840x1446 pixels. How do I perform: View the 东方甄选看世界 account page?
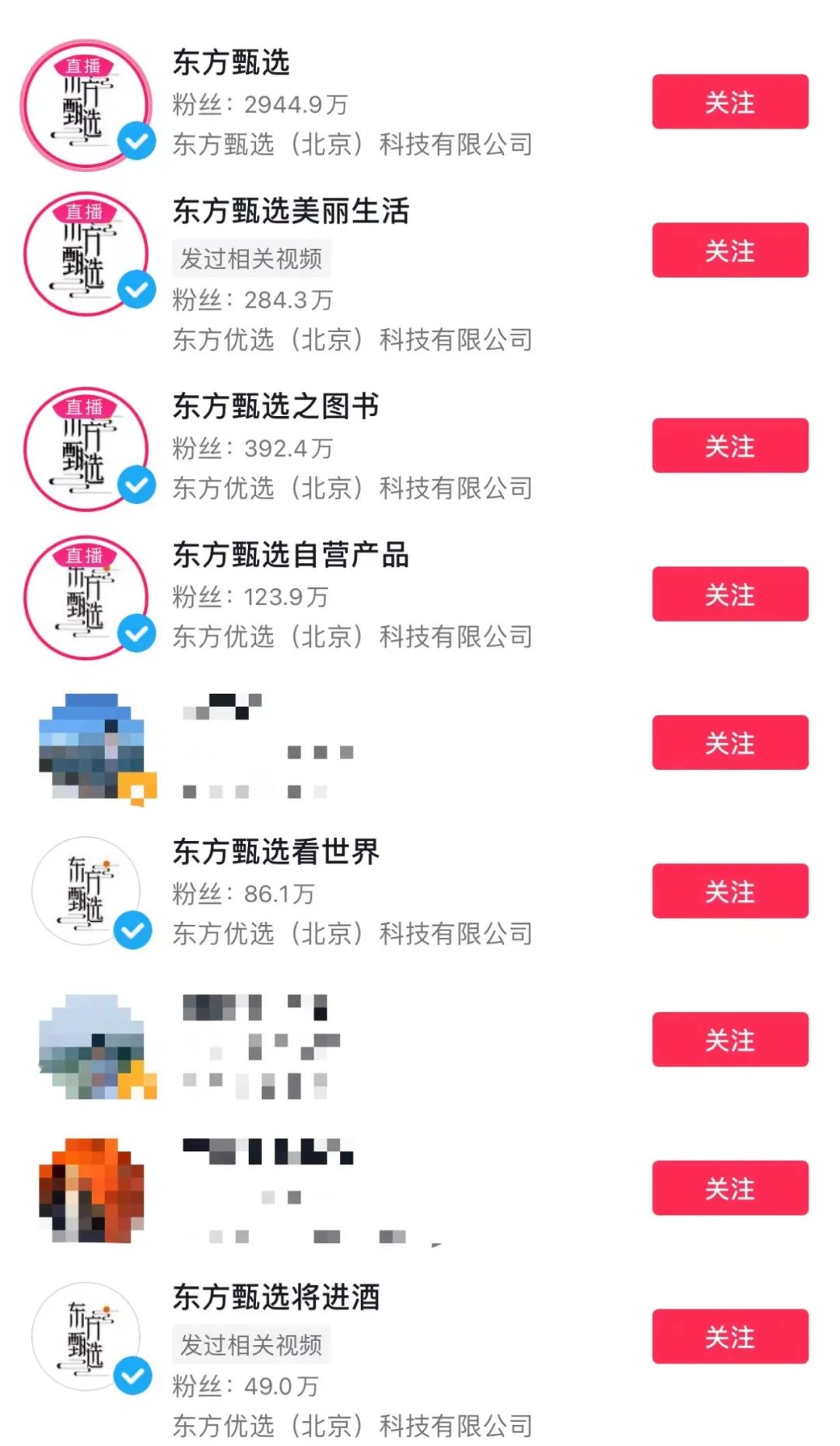click(275, 852)
